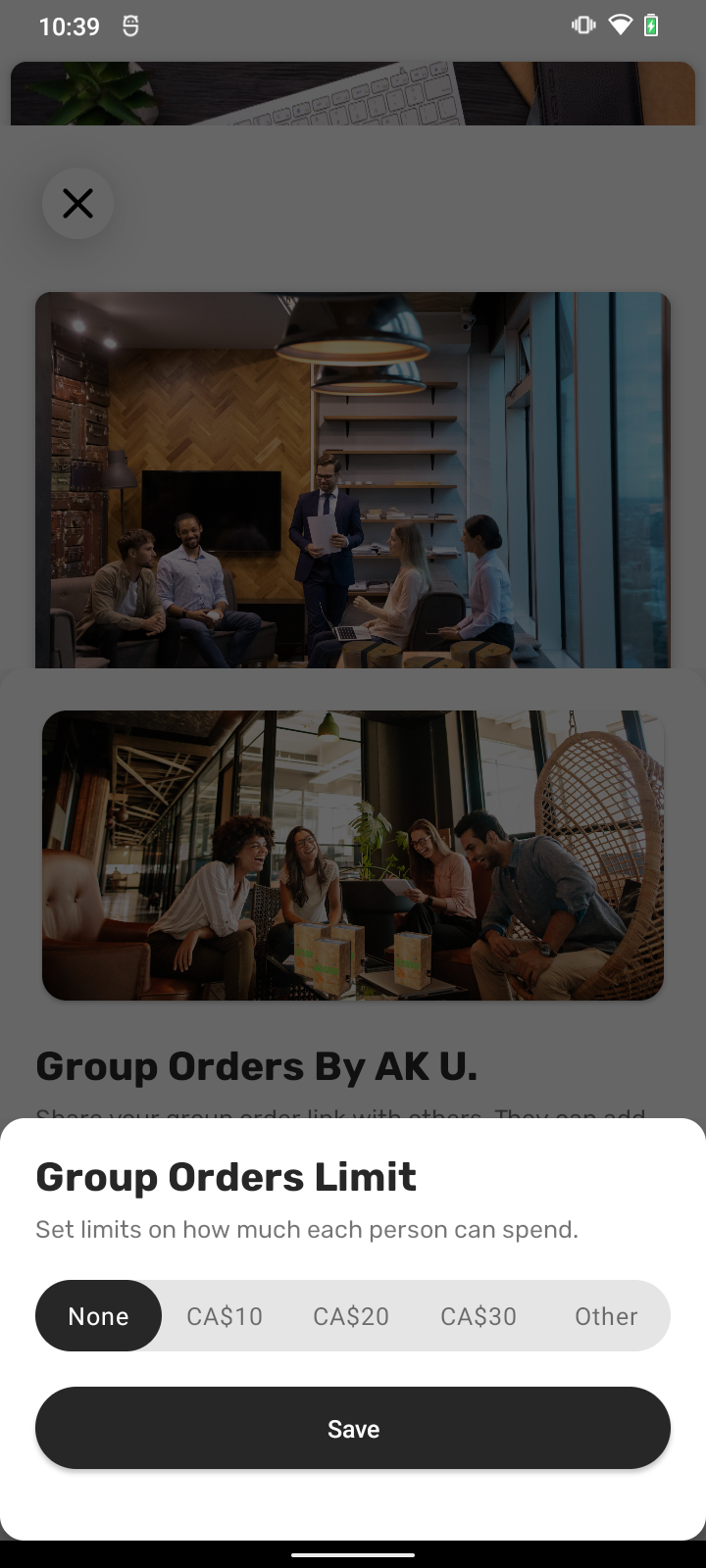Set the limit to CA$10
The image size is (706, 1568).
point(225,1316)
